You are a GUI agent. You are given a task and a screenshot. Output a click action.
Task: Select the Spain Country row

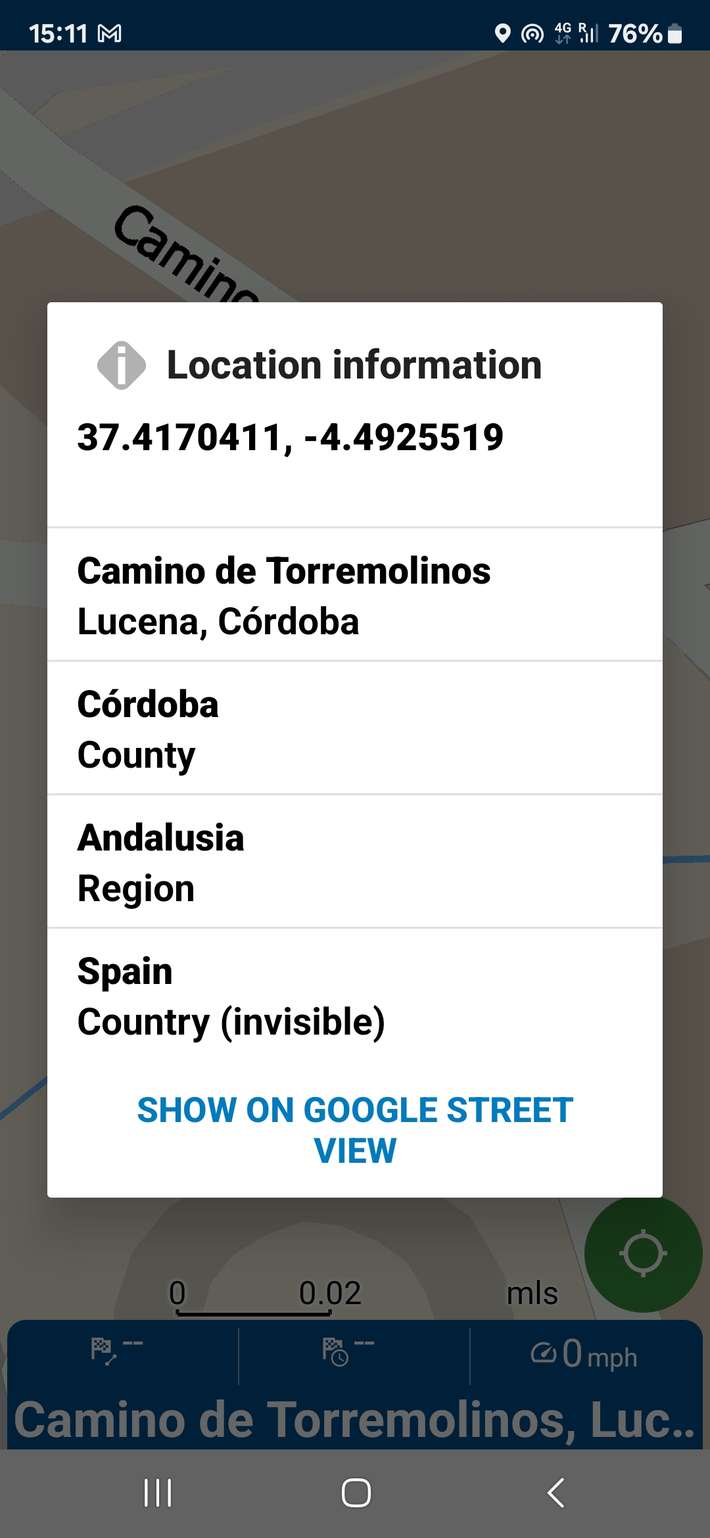pyautogui.click(x=355, y=996)
